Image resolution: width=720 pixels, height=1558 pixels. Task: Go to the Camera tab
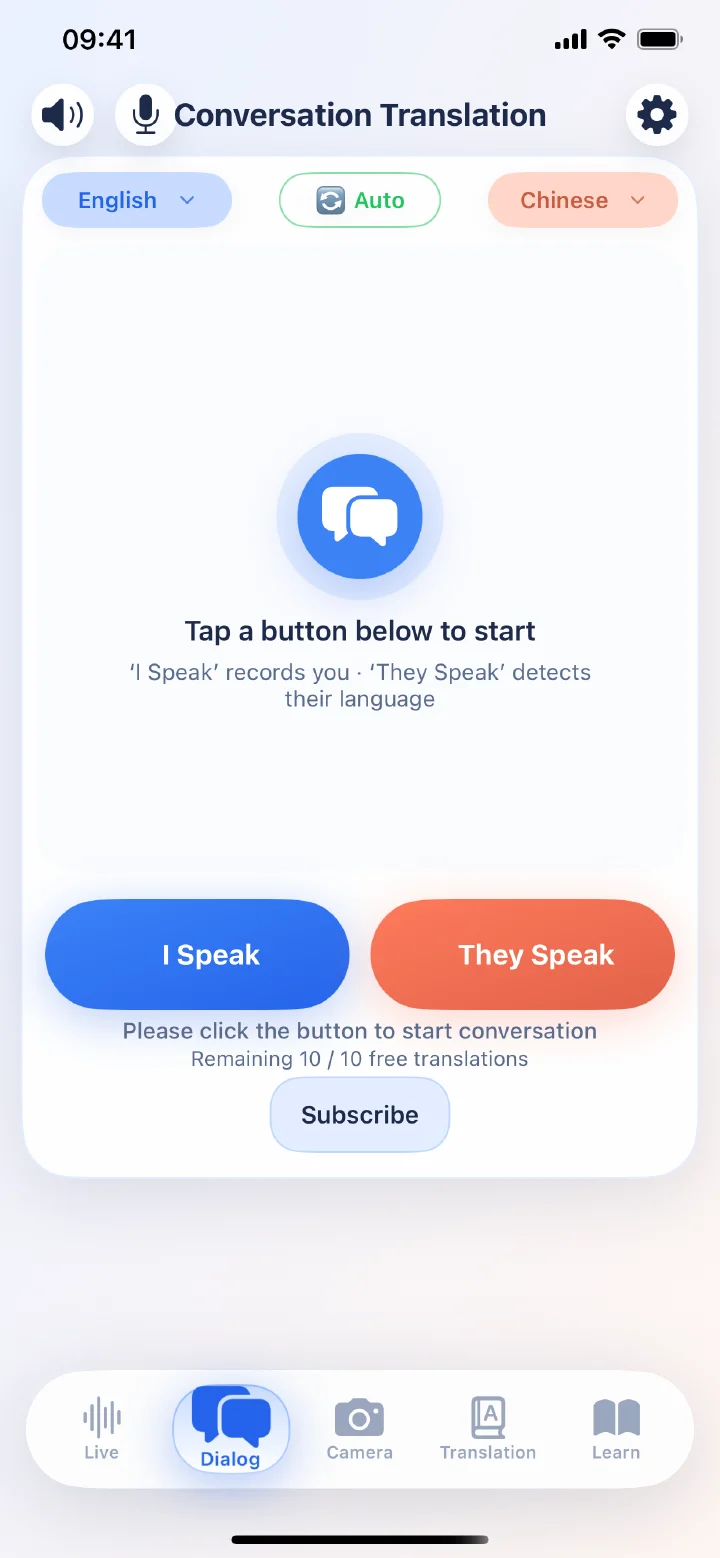(360, 1429)
